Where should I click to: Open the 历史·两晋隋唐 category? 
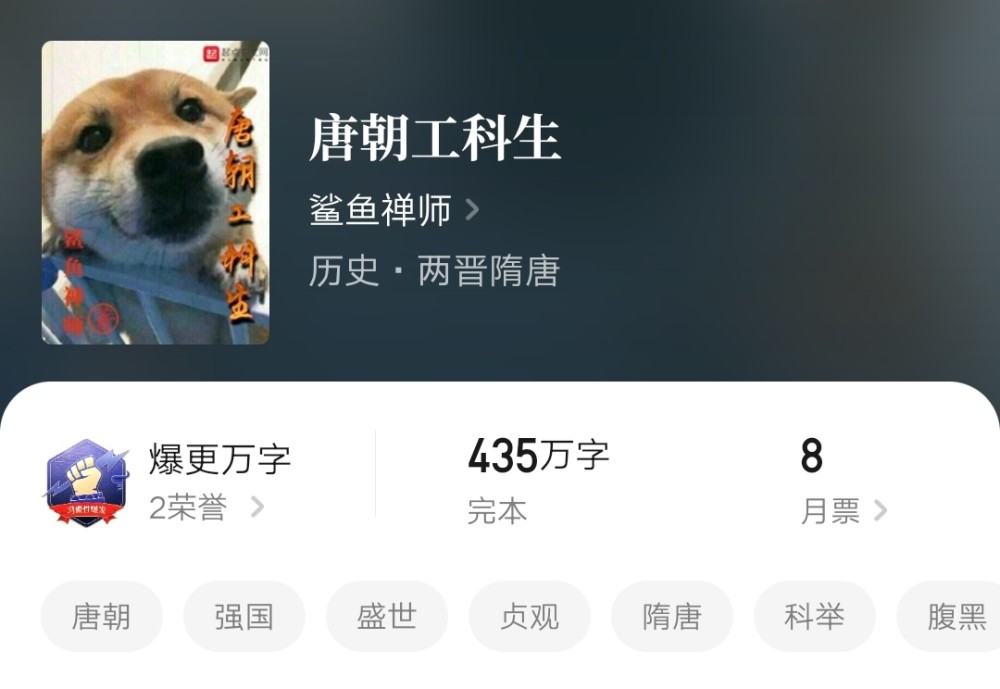click(434, 271)
